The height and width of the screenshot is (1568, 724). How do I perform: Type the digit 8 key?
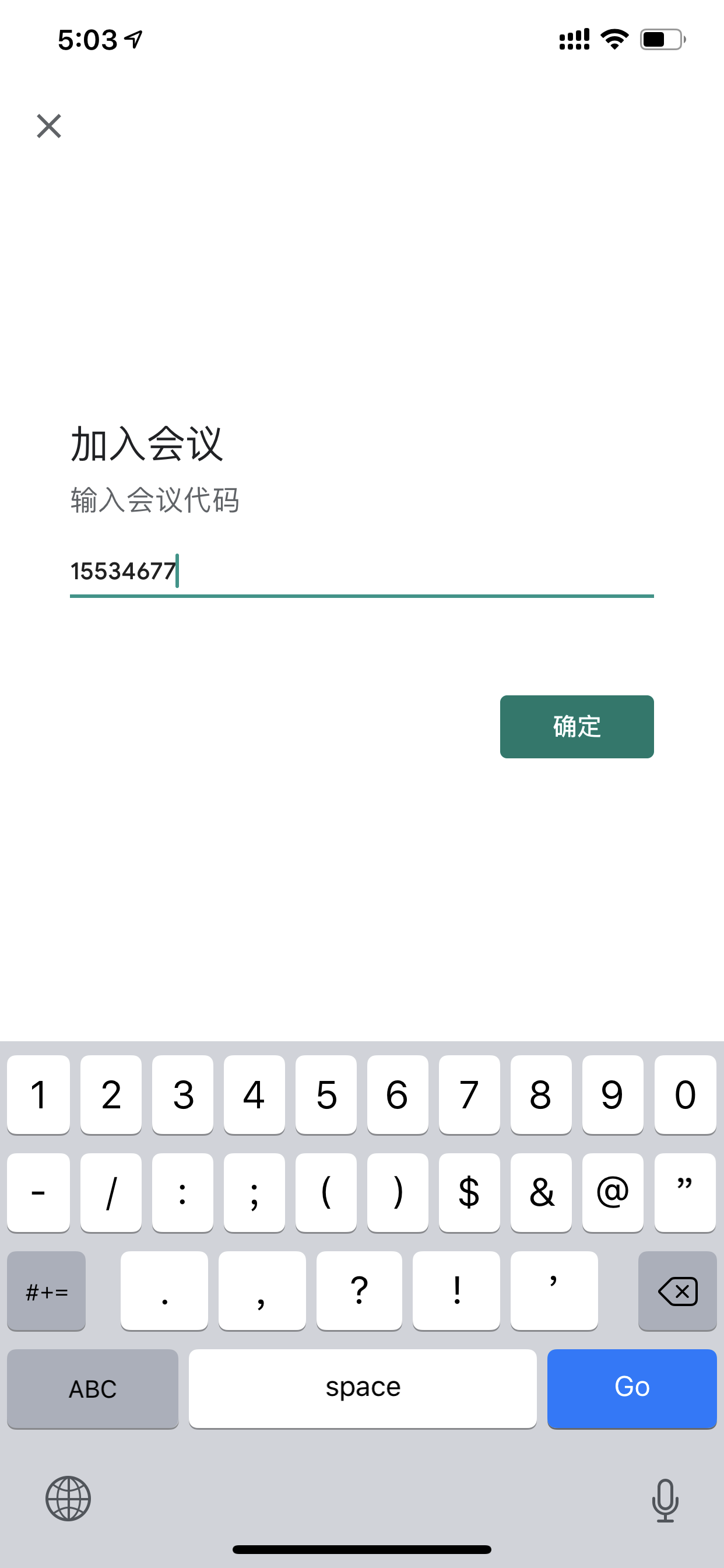tap(541, 1094)
